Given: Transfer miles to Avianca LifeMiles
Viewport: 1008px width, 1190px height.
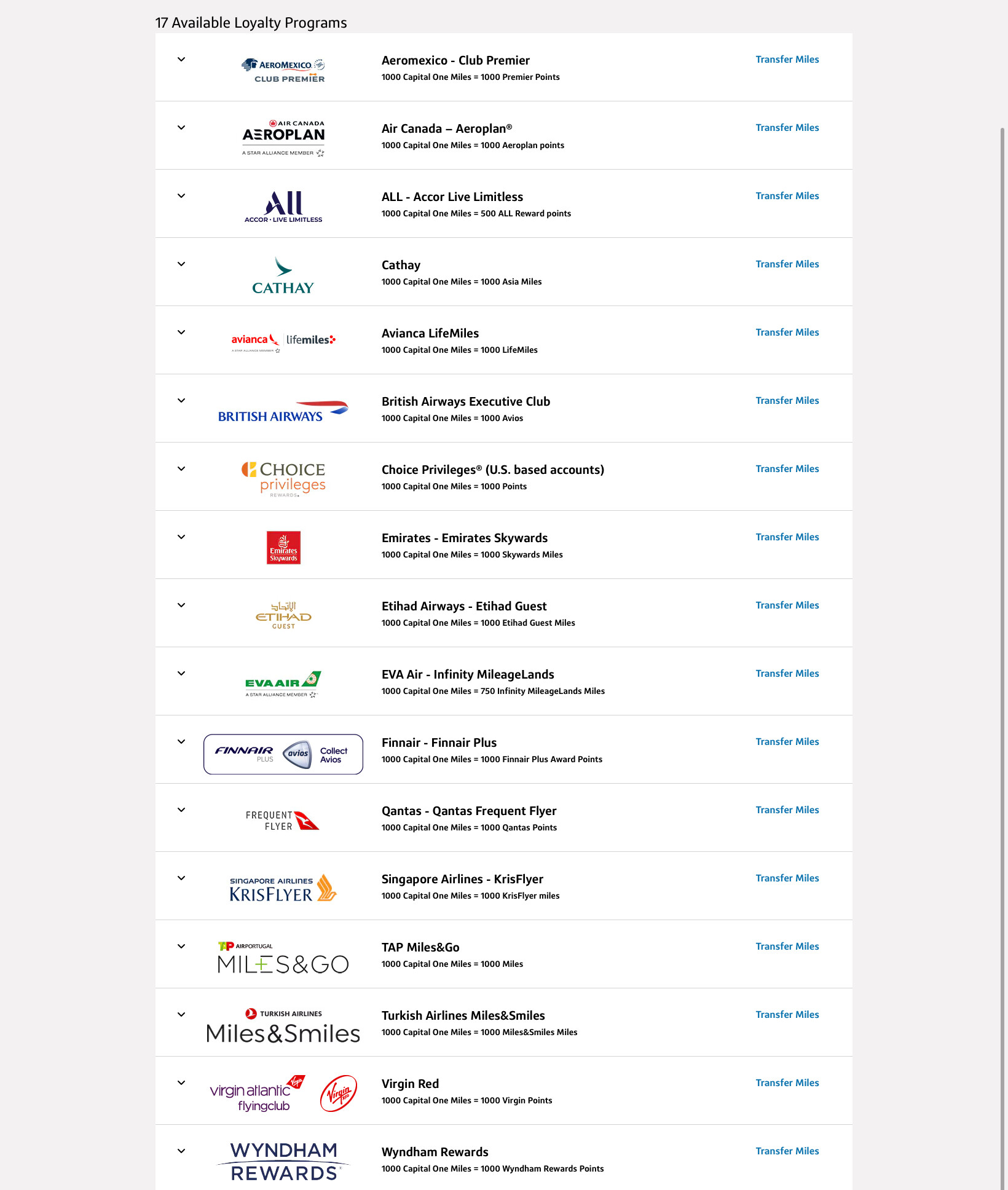Looking at the screenshot, I should pos(787,333).
